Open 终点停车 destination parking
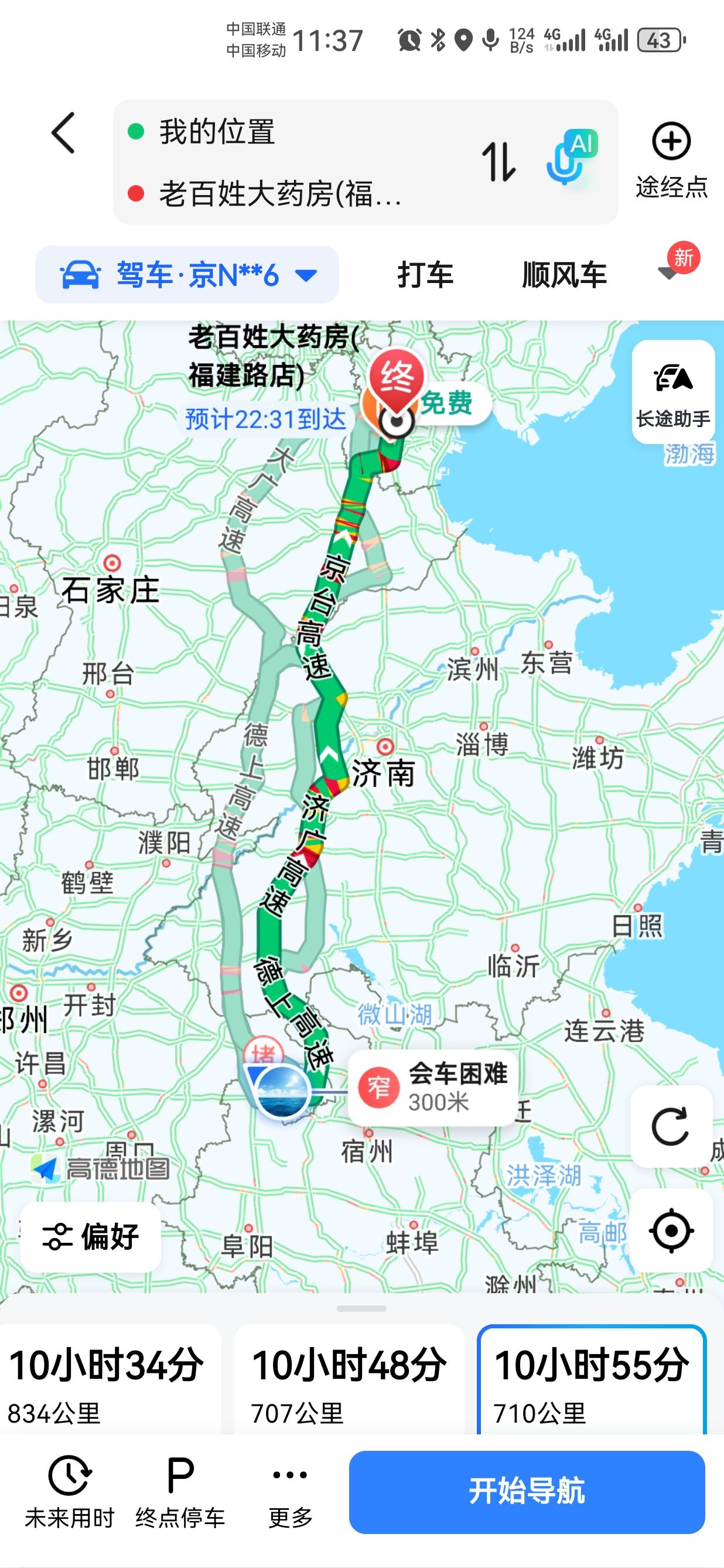Viewport: 724px width, 1568px height. click(x=180, y=1491)
